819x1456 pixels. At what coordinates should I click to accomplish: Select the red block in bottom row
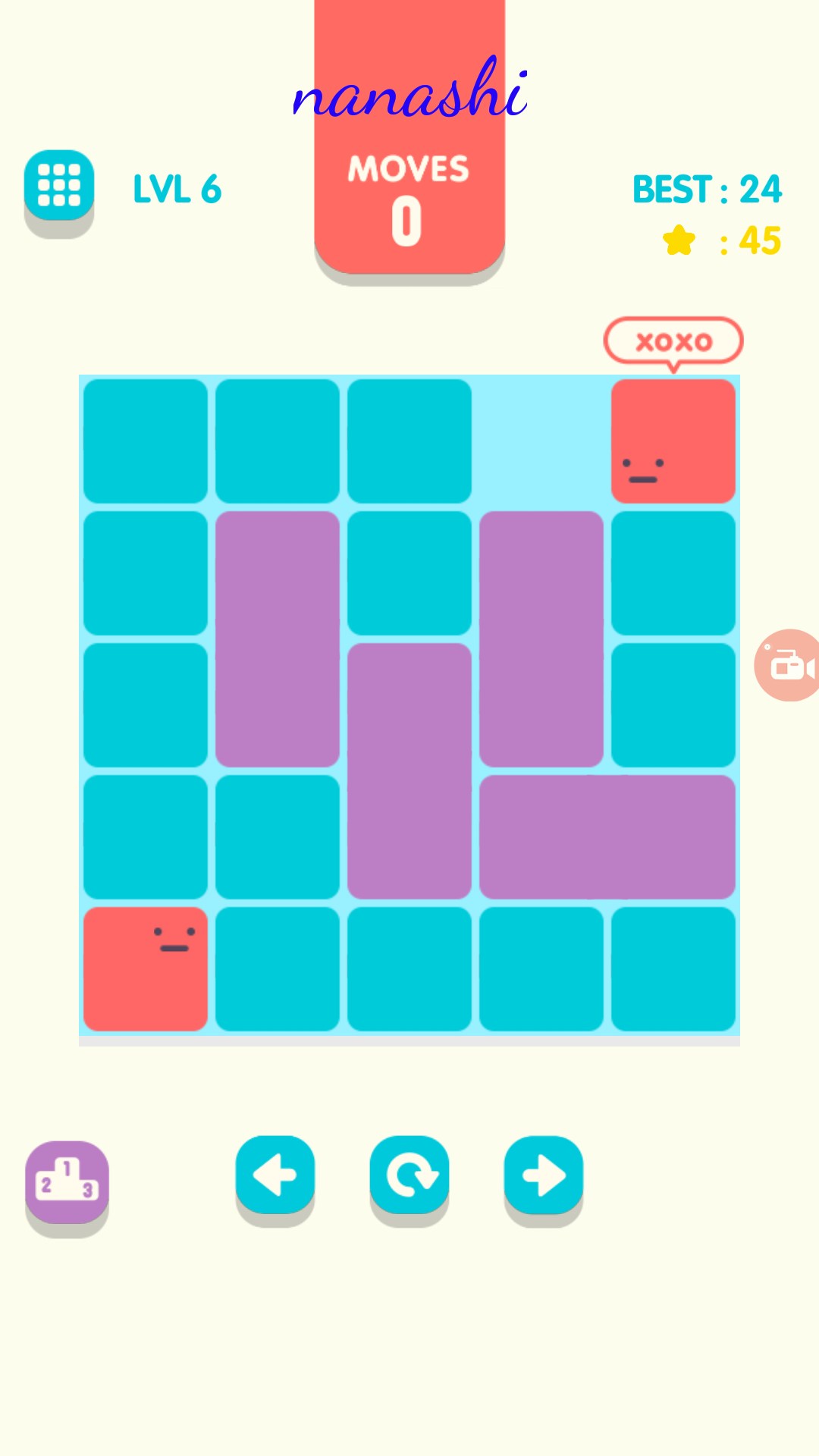click(146, 968)
